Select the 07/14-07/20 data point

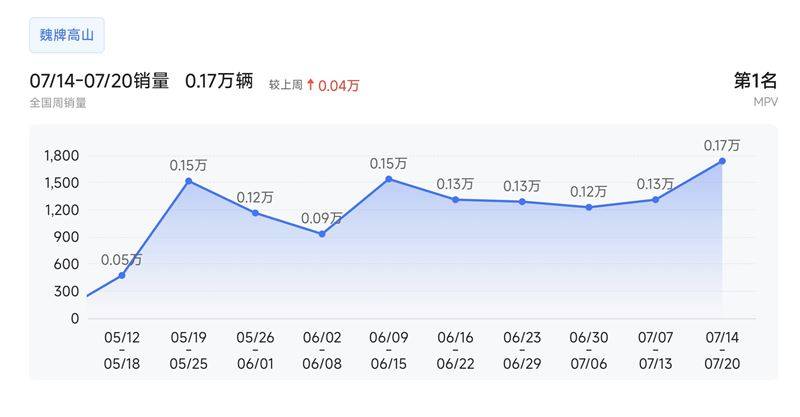722,161
